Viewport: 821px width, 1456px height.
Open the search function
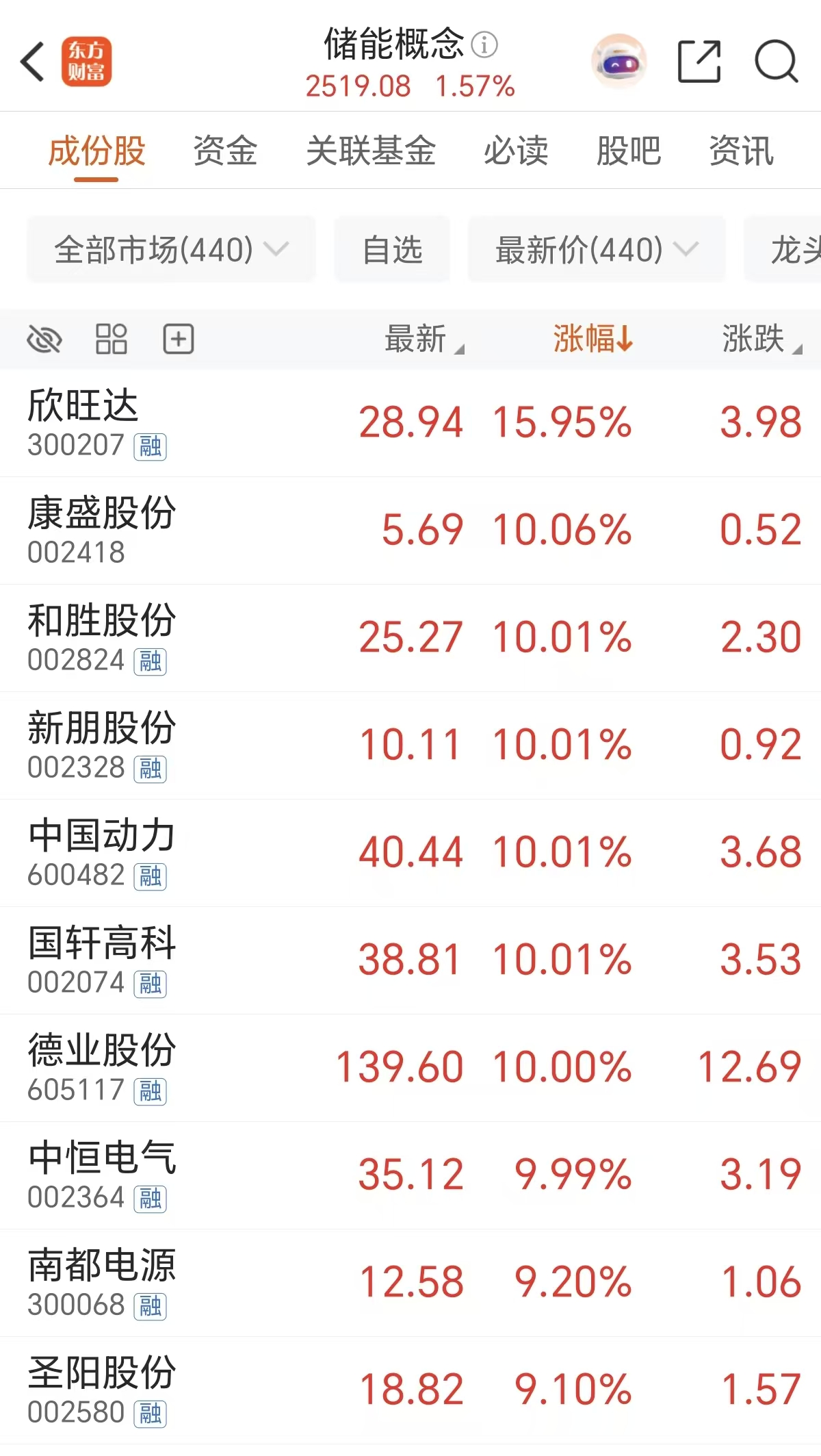click(x=775, y=62)
